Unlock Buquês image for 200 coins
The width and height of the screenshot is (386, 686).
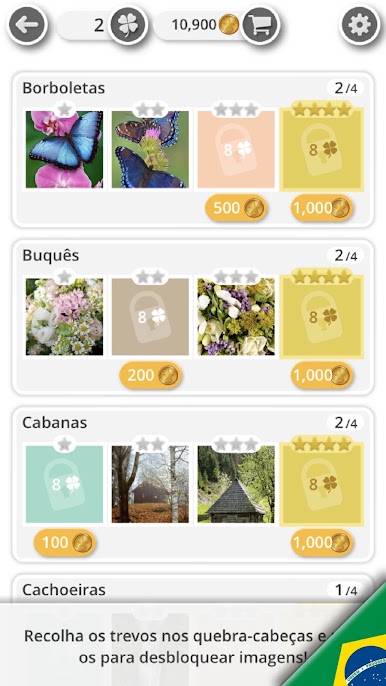point(150,375)
